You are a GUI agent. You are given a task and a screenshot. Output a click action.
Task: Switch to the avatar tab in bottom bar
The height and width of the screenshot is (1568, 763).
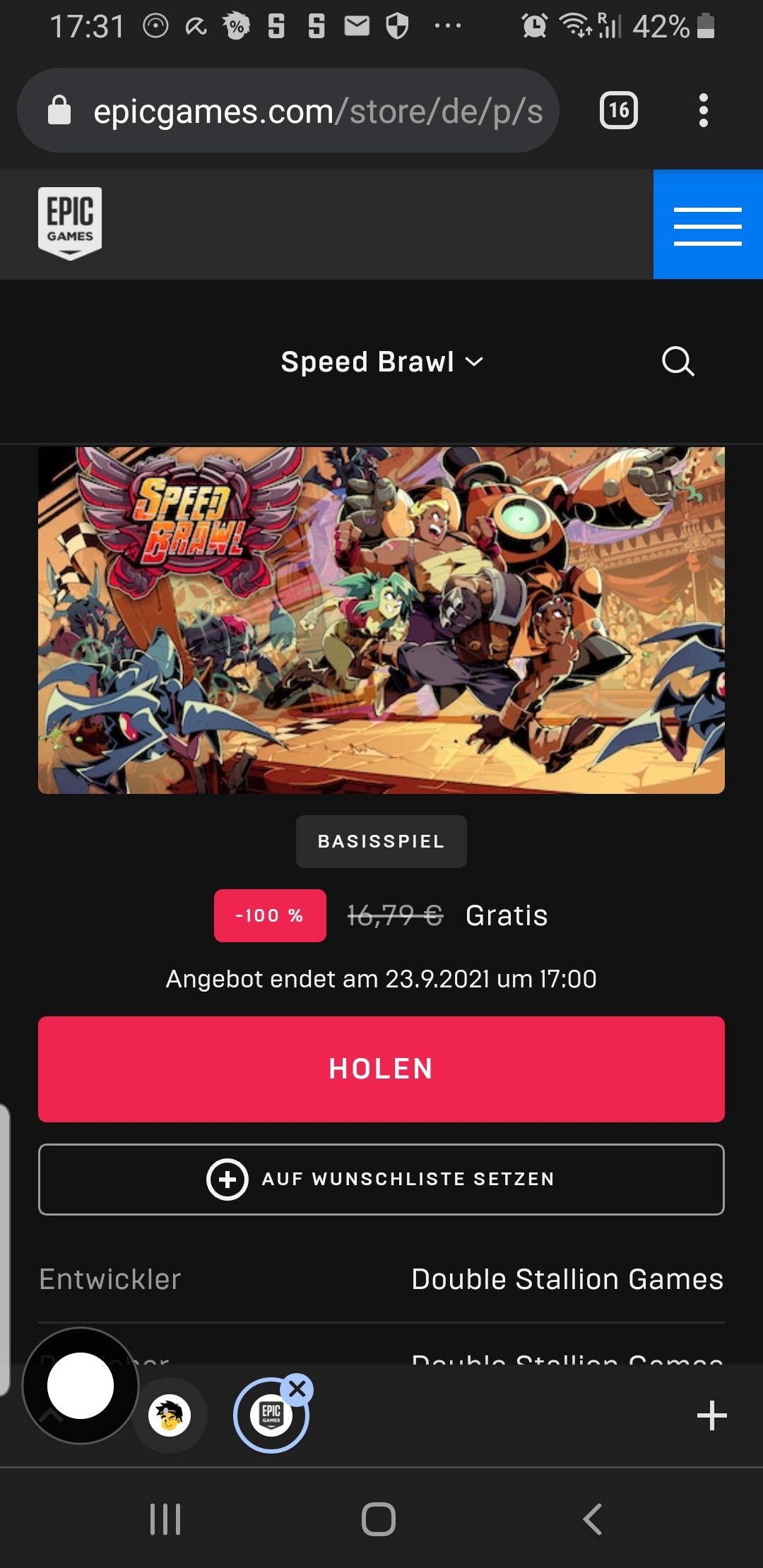(x=170, y=1415)
